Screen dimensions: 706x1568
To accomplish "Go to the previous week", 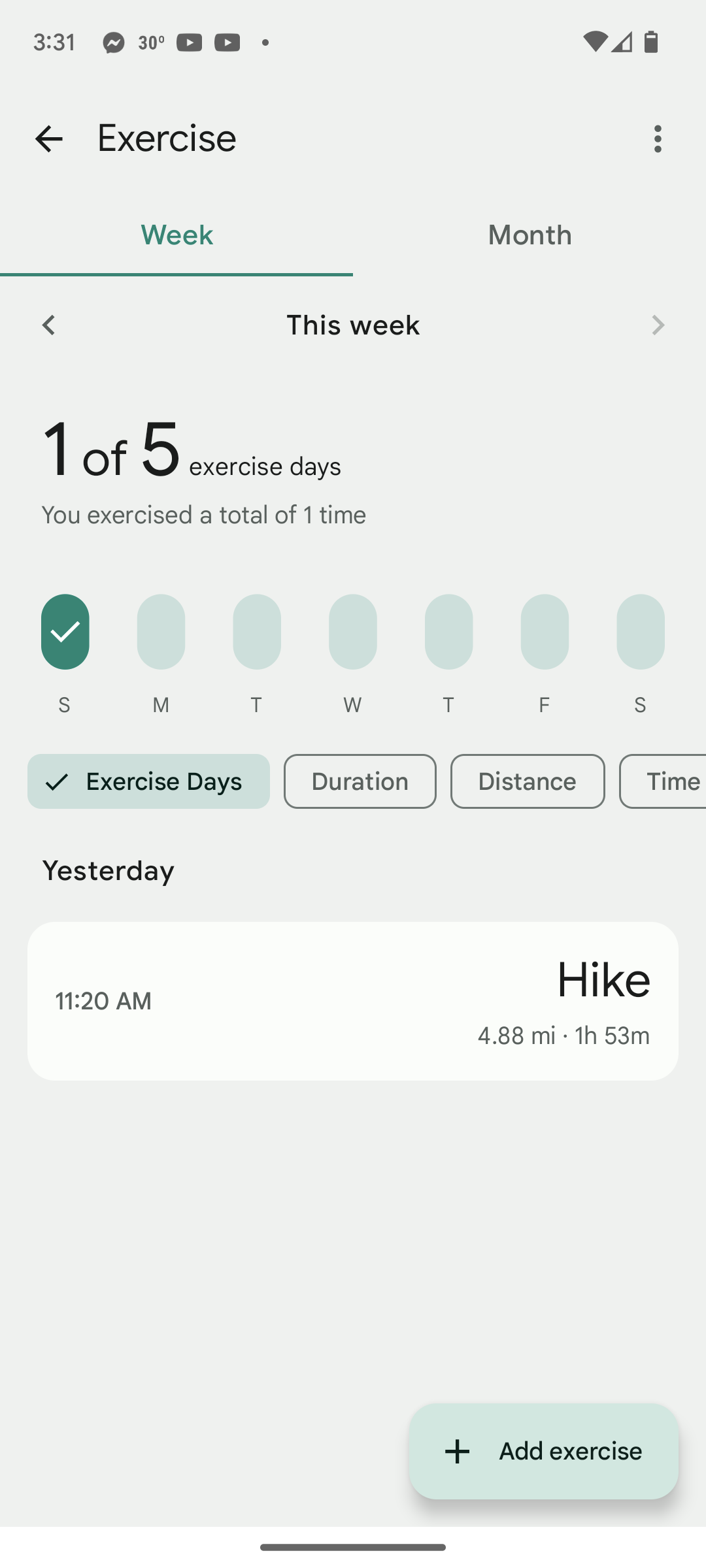I will click(x=48, y=325).
